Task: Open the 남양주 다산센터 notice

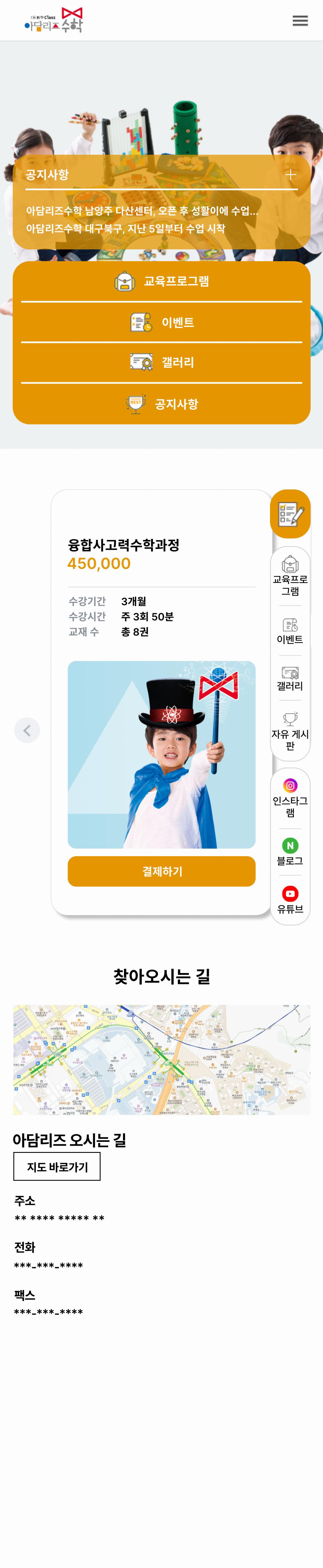Action: (142, 211)
